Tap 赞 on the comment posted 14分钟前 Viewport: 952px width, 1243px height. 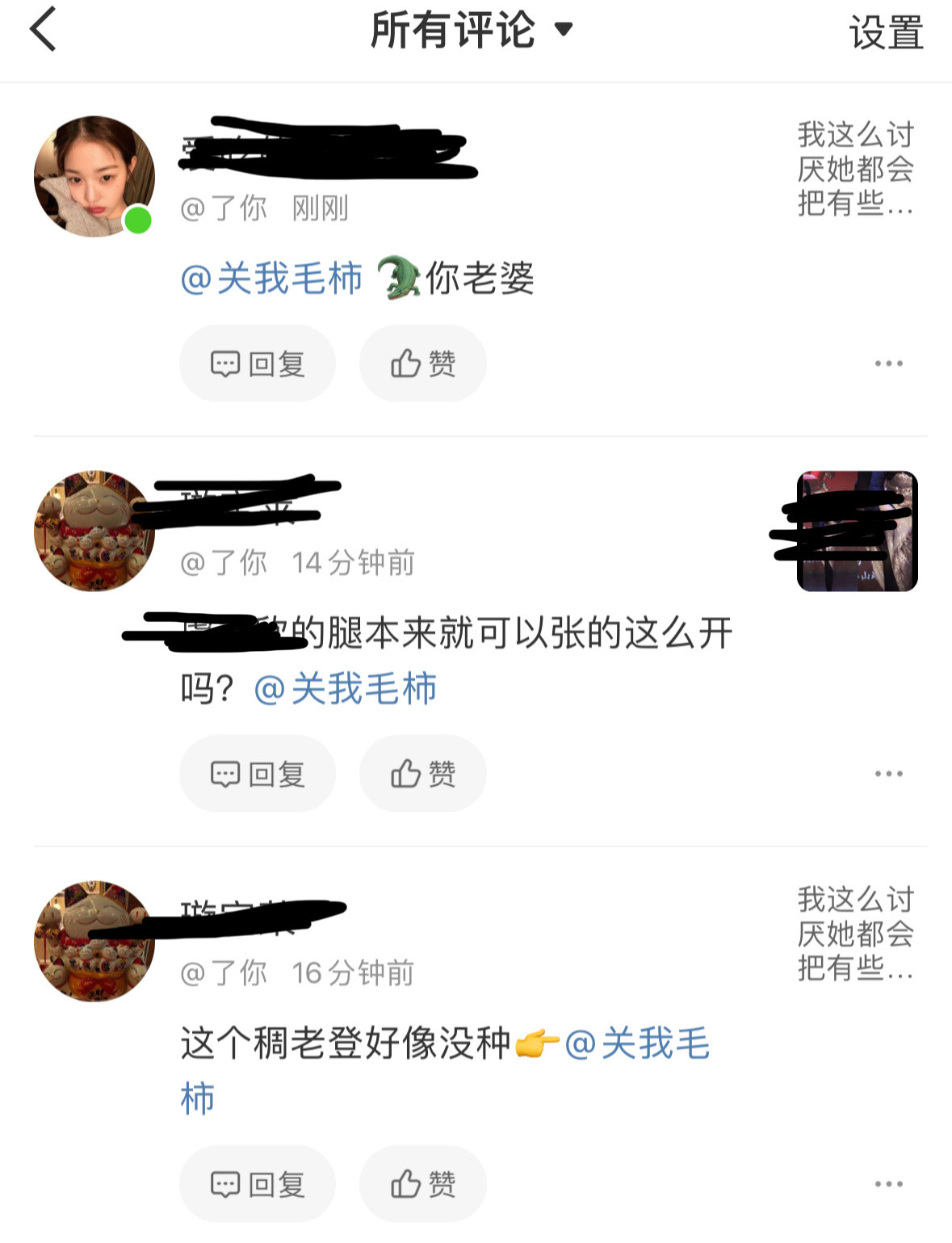pos(423,774)
